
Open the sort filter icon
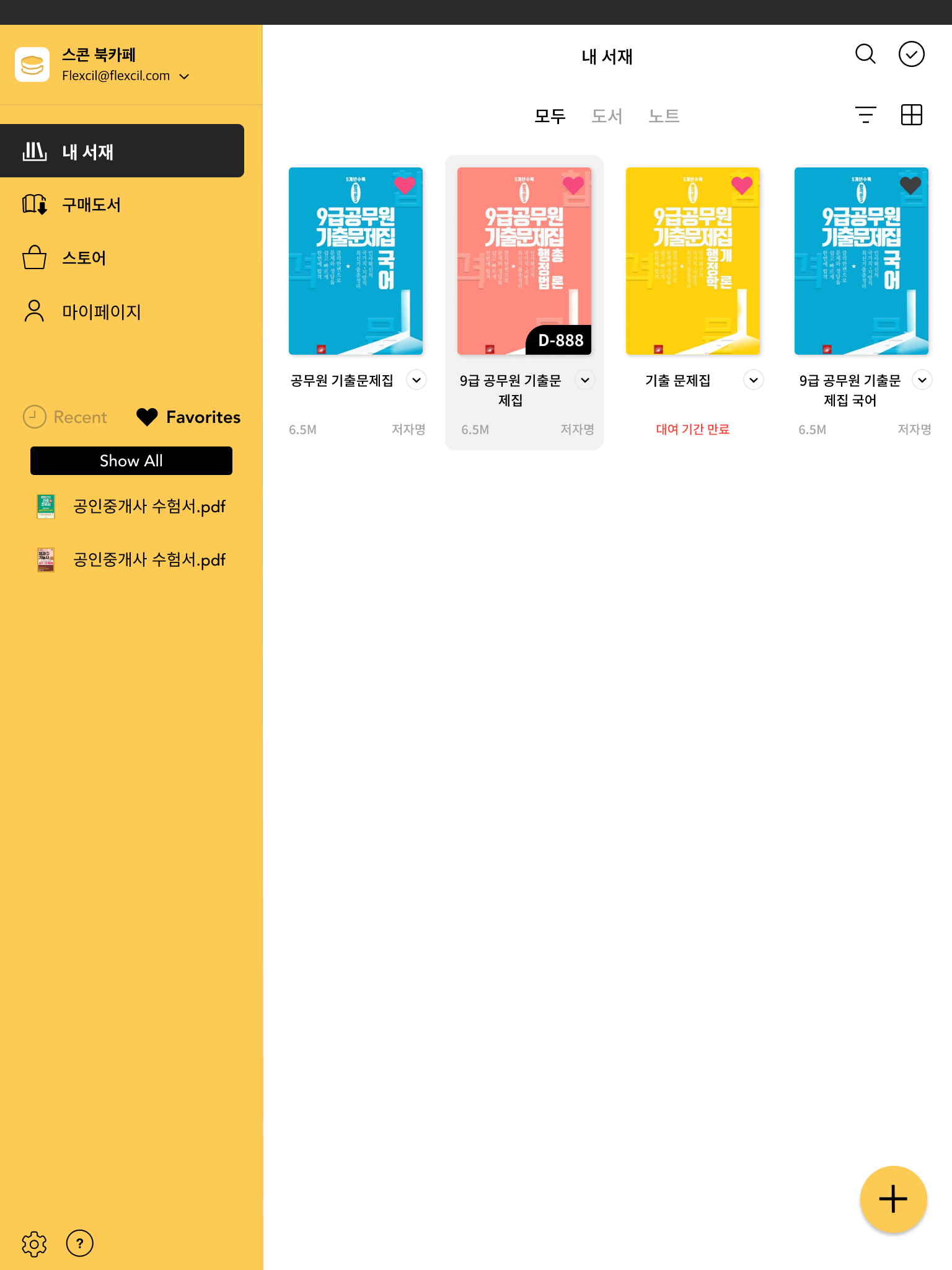click(x=865, y=115)
